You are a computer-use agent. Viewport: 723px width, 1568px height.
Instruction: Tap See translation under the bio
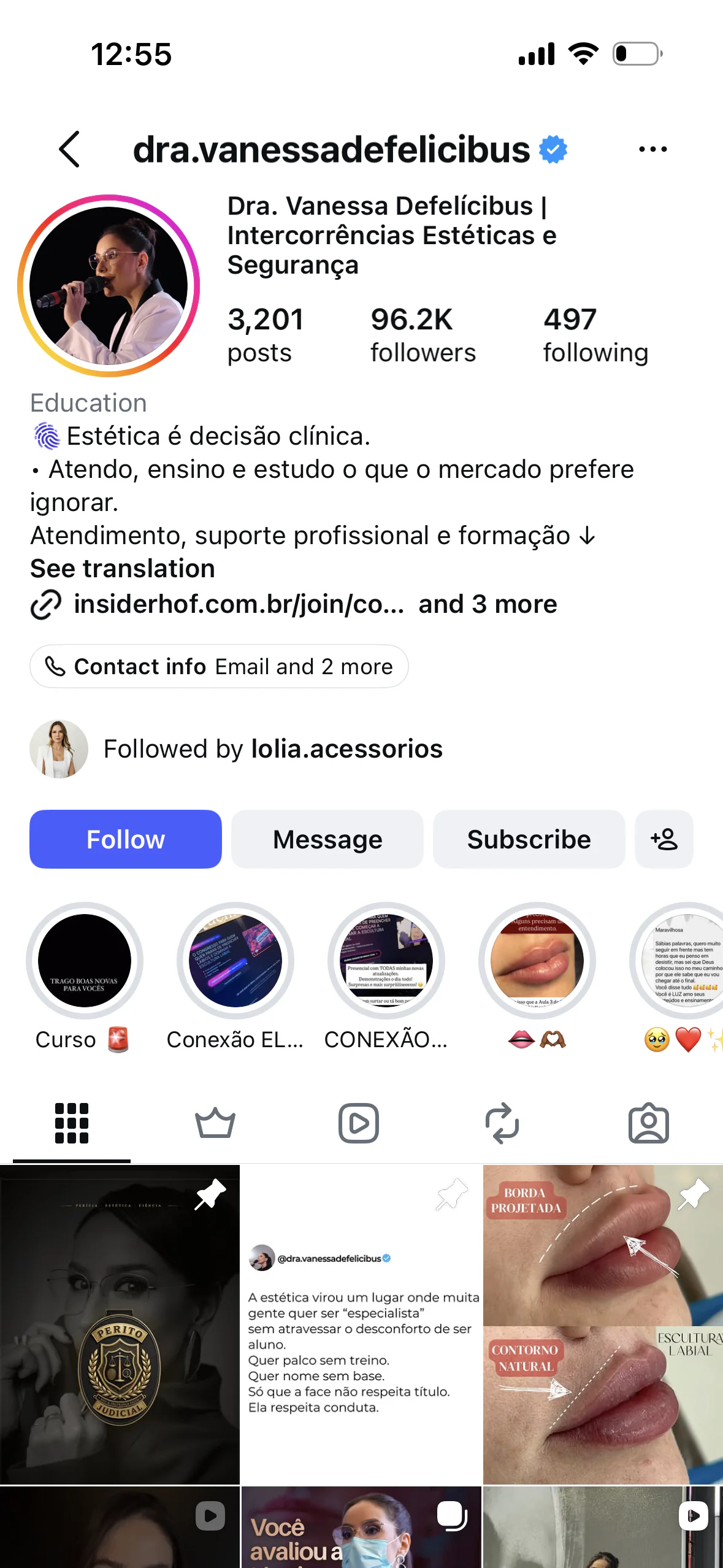coord(123,569)
